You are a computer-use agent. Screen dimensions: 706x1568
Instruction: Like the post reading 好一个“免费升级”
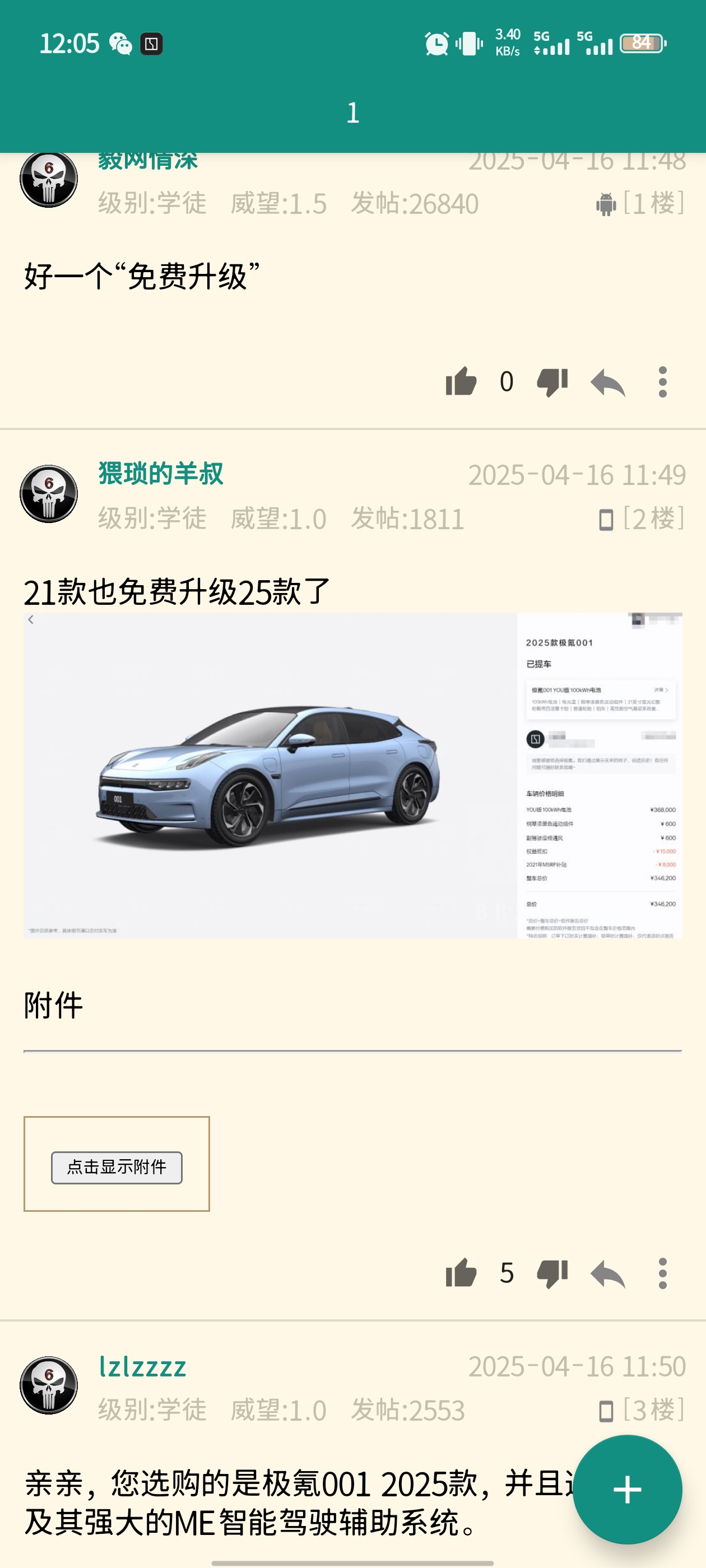click(x=461, y=382)
